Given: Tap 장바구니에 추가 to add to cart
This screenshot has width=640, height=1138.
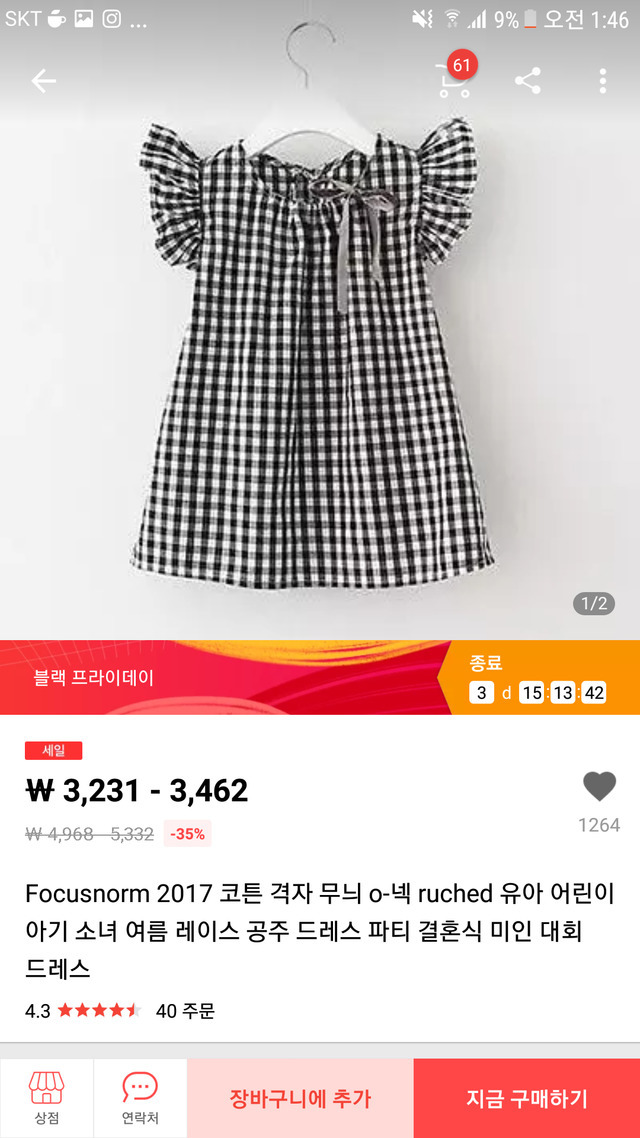Looking at the screenshot, I should pos(300,1098).
